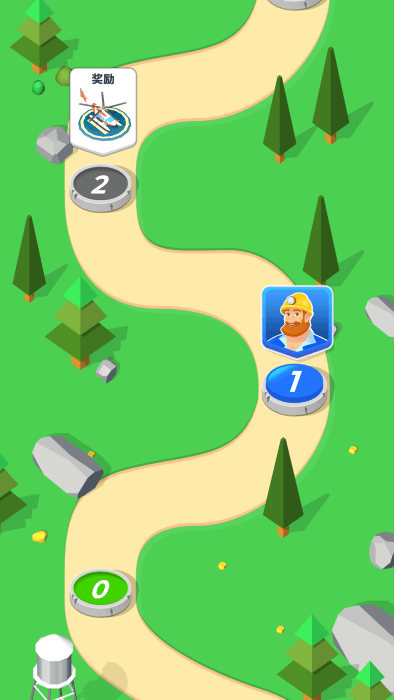394x700 pixels.
Task: Tap the green level 0 node
Action: point(101,592)
